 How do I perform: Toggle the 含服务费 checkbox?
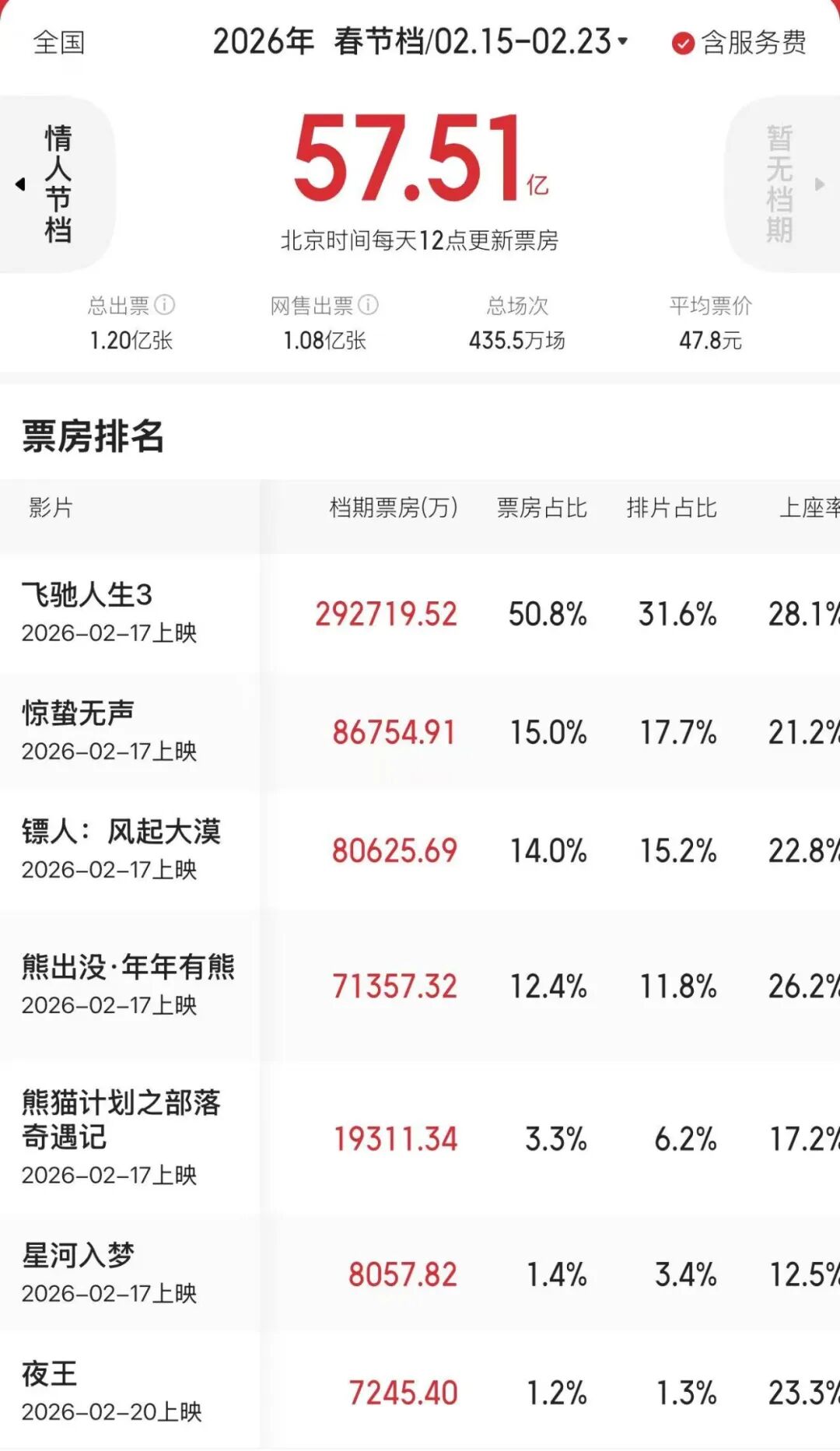(x=682, y=44)
